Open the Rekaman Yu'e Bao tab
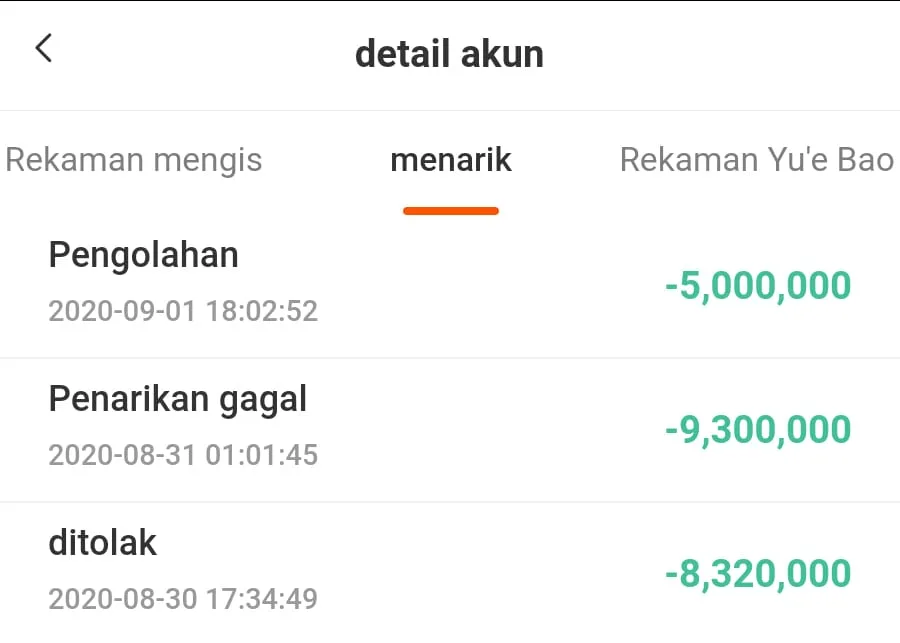900x643 pixels. pyautogui.click(x=756, y=160)
